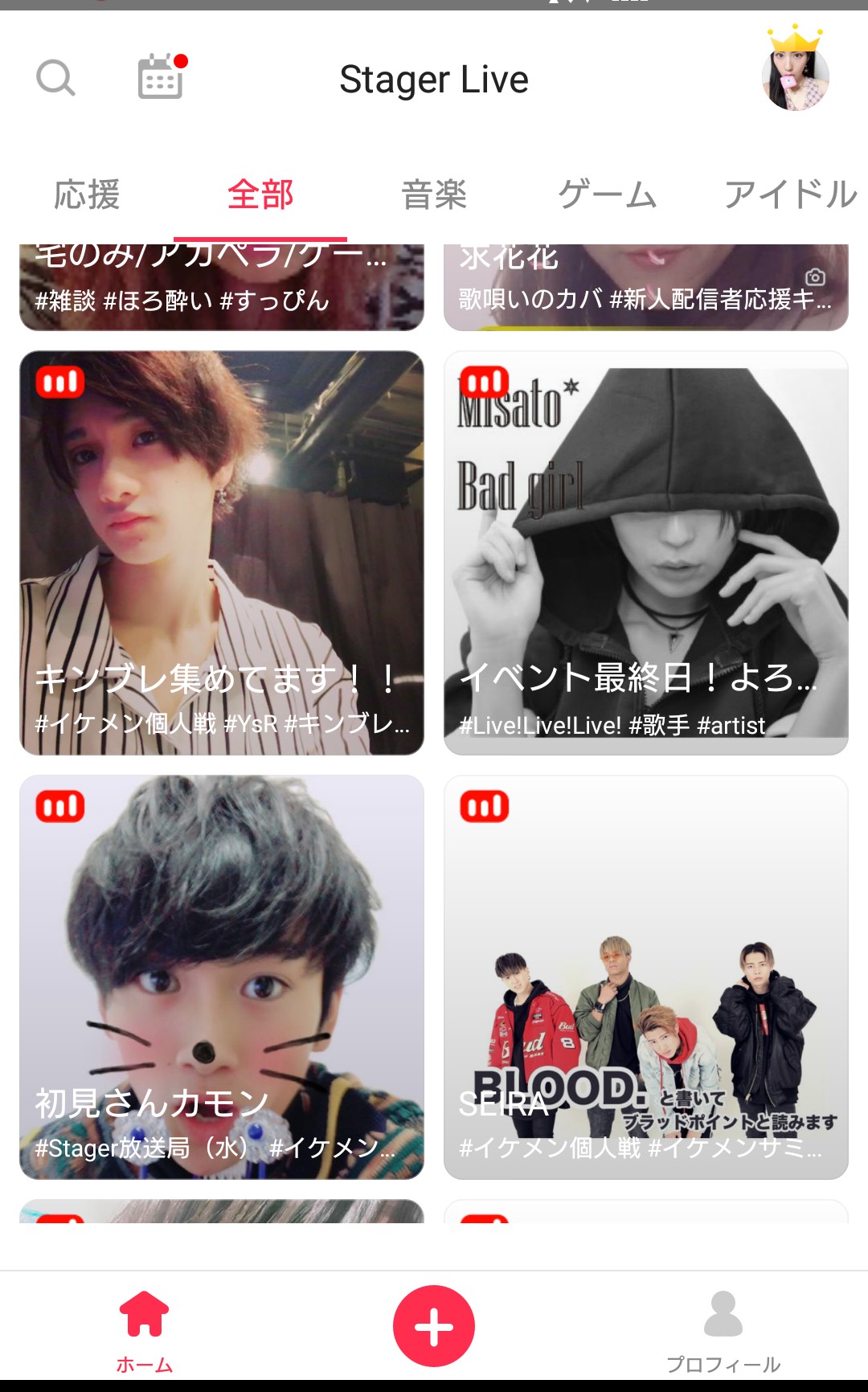Start a new broadcast with plus button
This screenshot has width=868, height=1392.
click(x=434, y=1326)
